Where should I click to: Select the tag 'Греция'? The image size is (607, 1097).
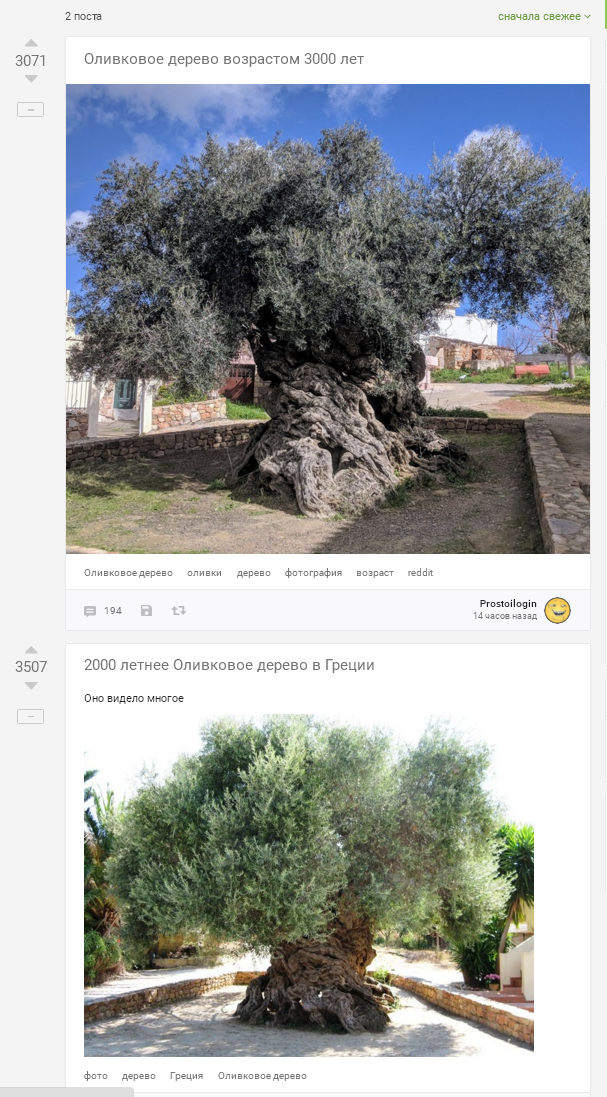[x=186, y=1076]
